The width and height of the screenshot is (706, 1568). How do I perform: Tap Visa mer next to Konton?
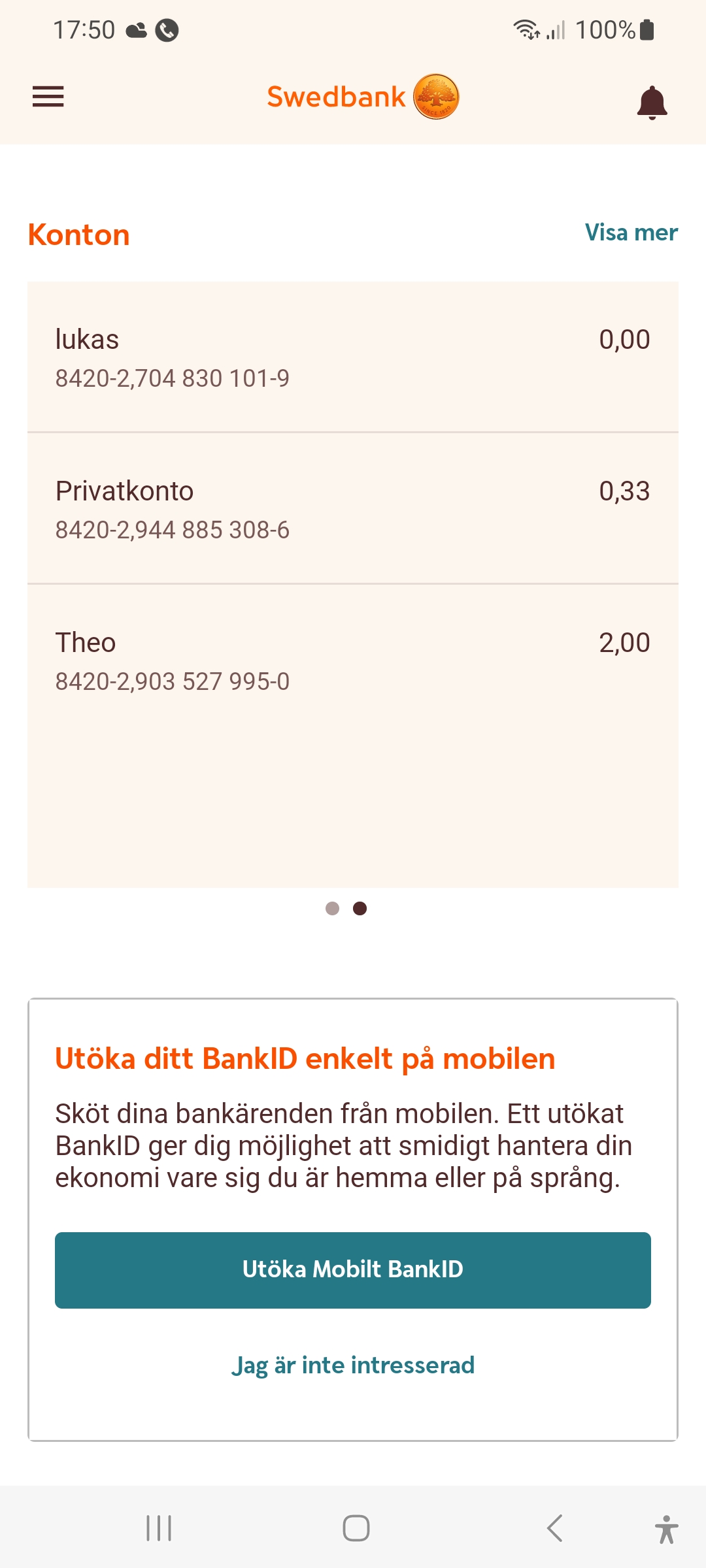point(631,233)
